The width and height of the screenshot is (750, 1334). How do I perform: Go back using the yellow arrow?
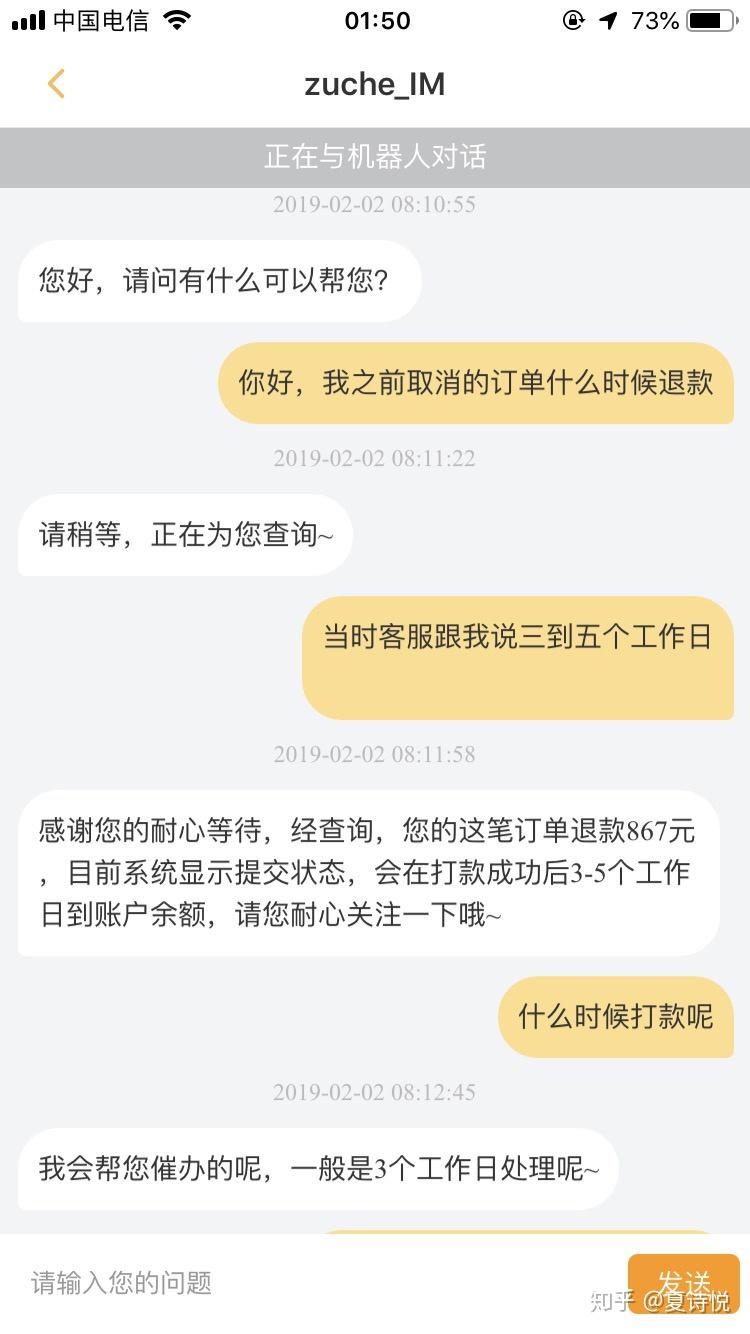point(56,84)
